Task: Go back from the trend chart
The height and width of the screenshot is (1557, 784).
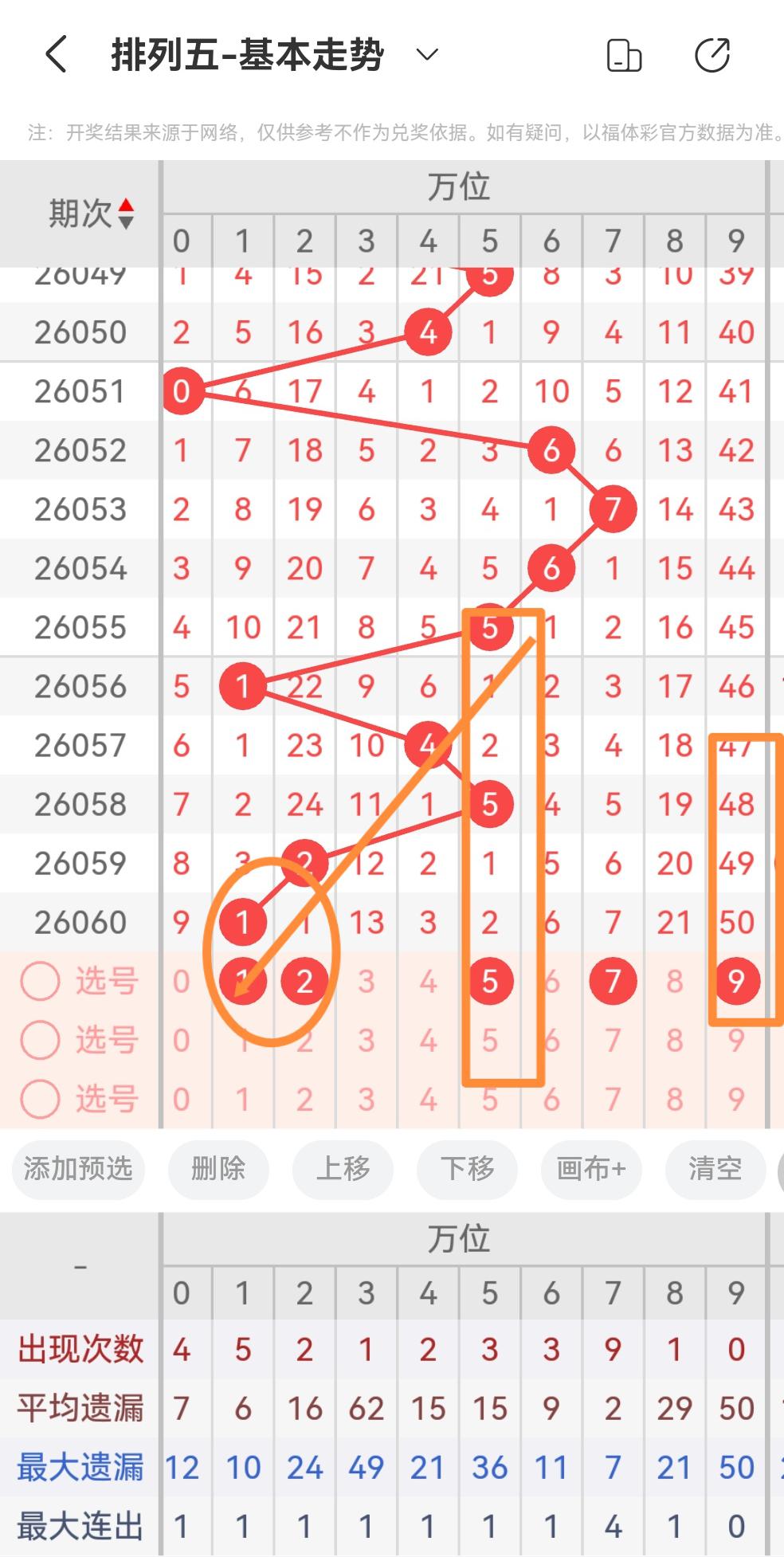Action: [56, 55]
